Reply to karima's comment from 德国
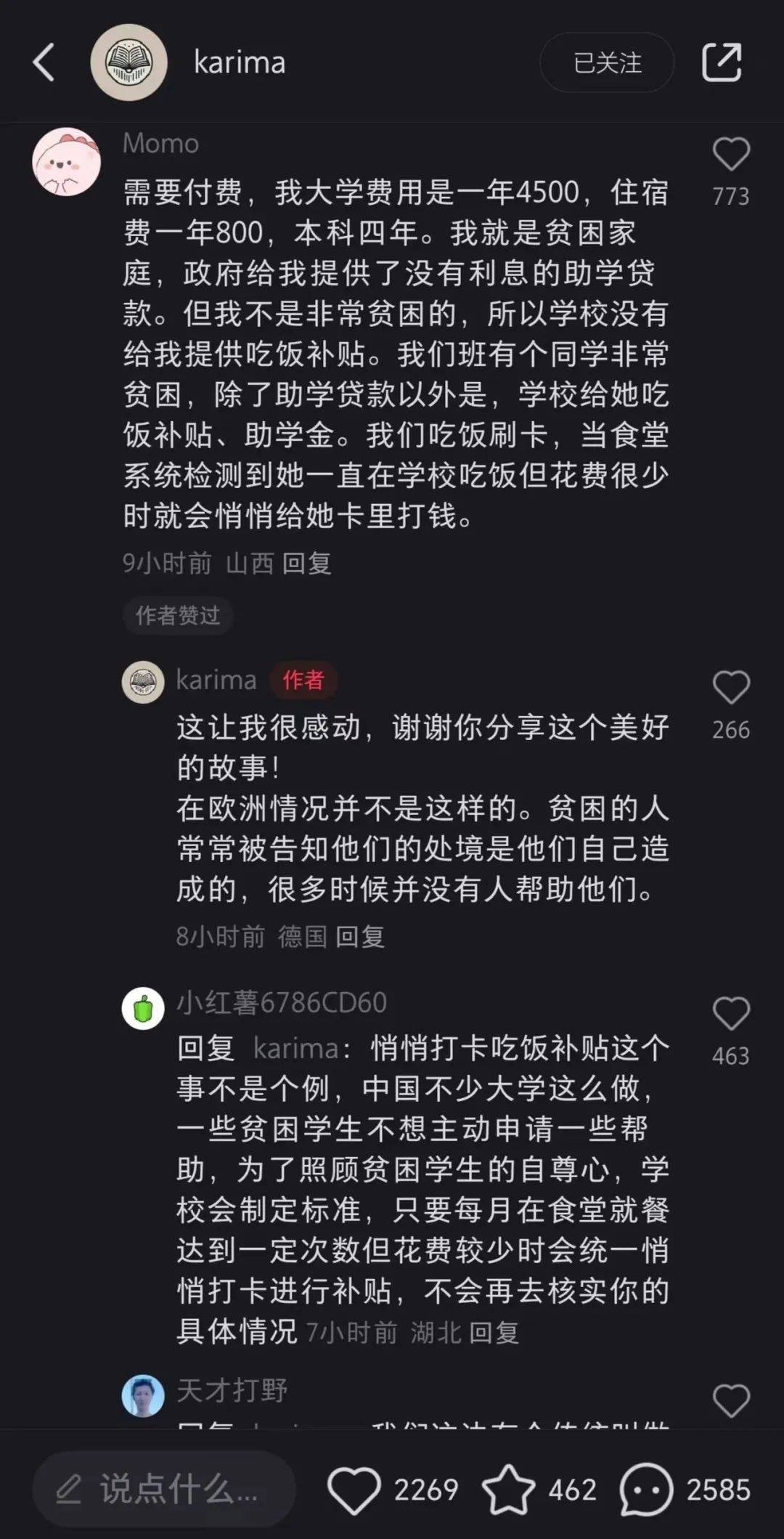Screen dimensions: 784x1539 [359, 936]
